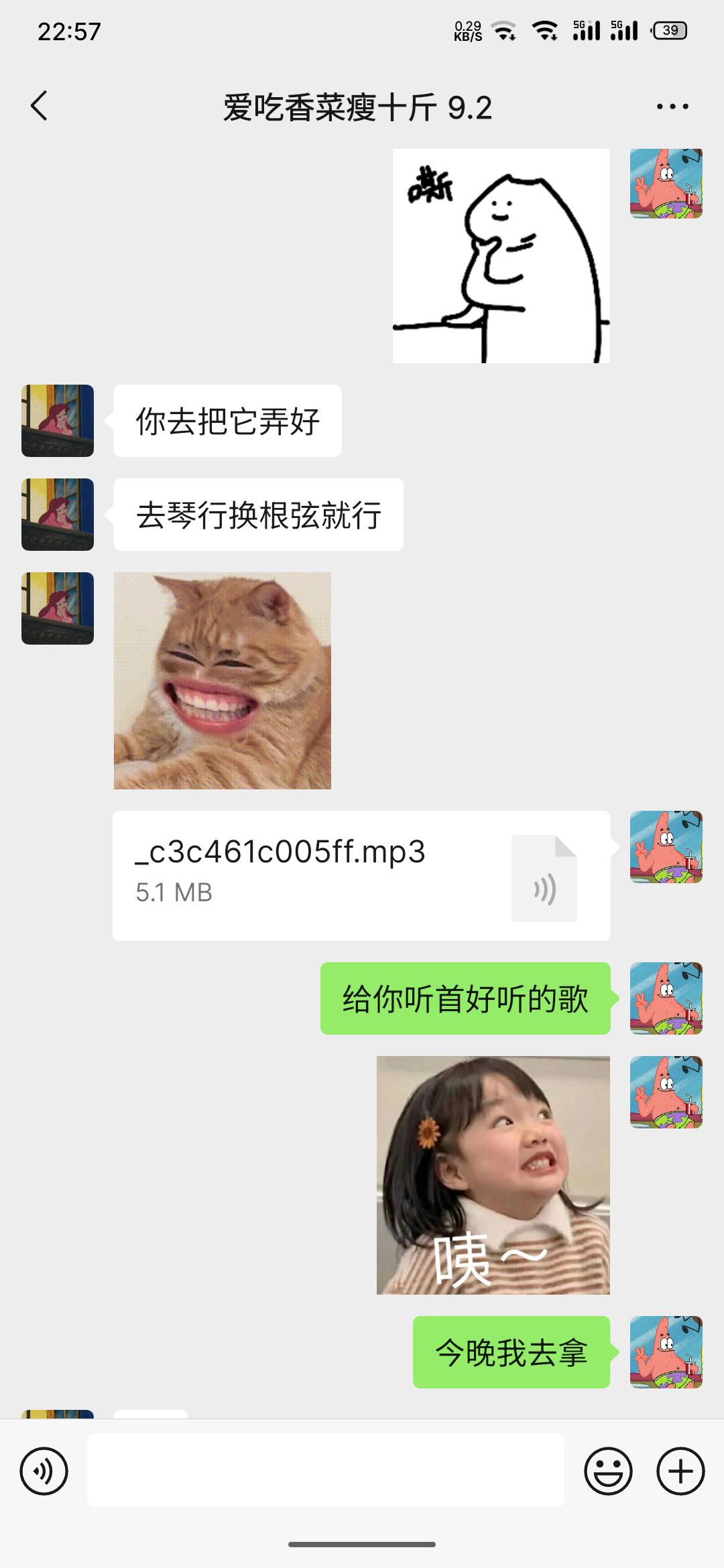Open the _c3c461c005ff.mp3 file

point(361,875)
